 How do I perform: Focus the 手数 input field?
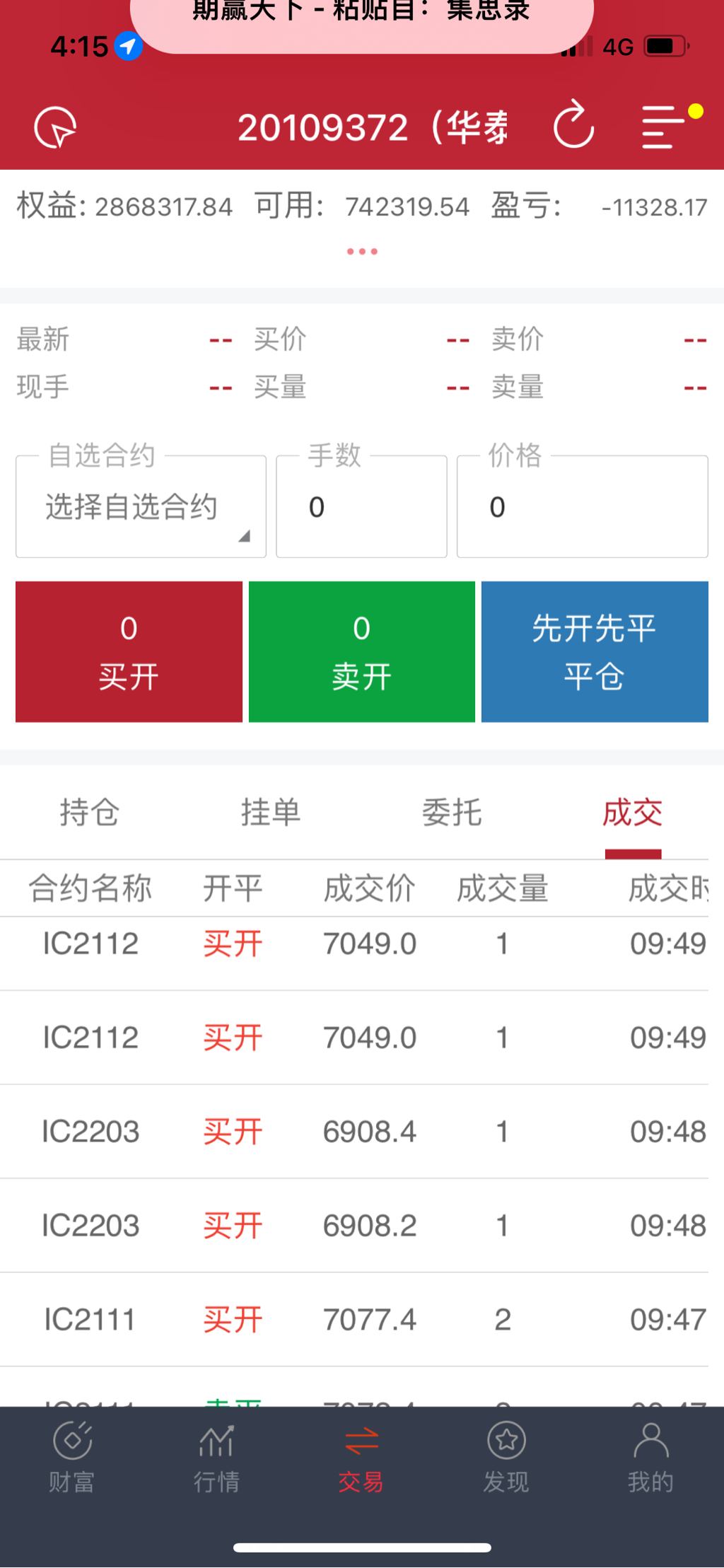(x=361, y=506)
